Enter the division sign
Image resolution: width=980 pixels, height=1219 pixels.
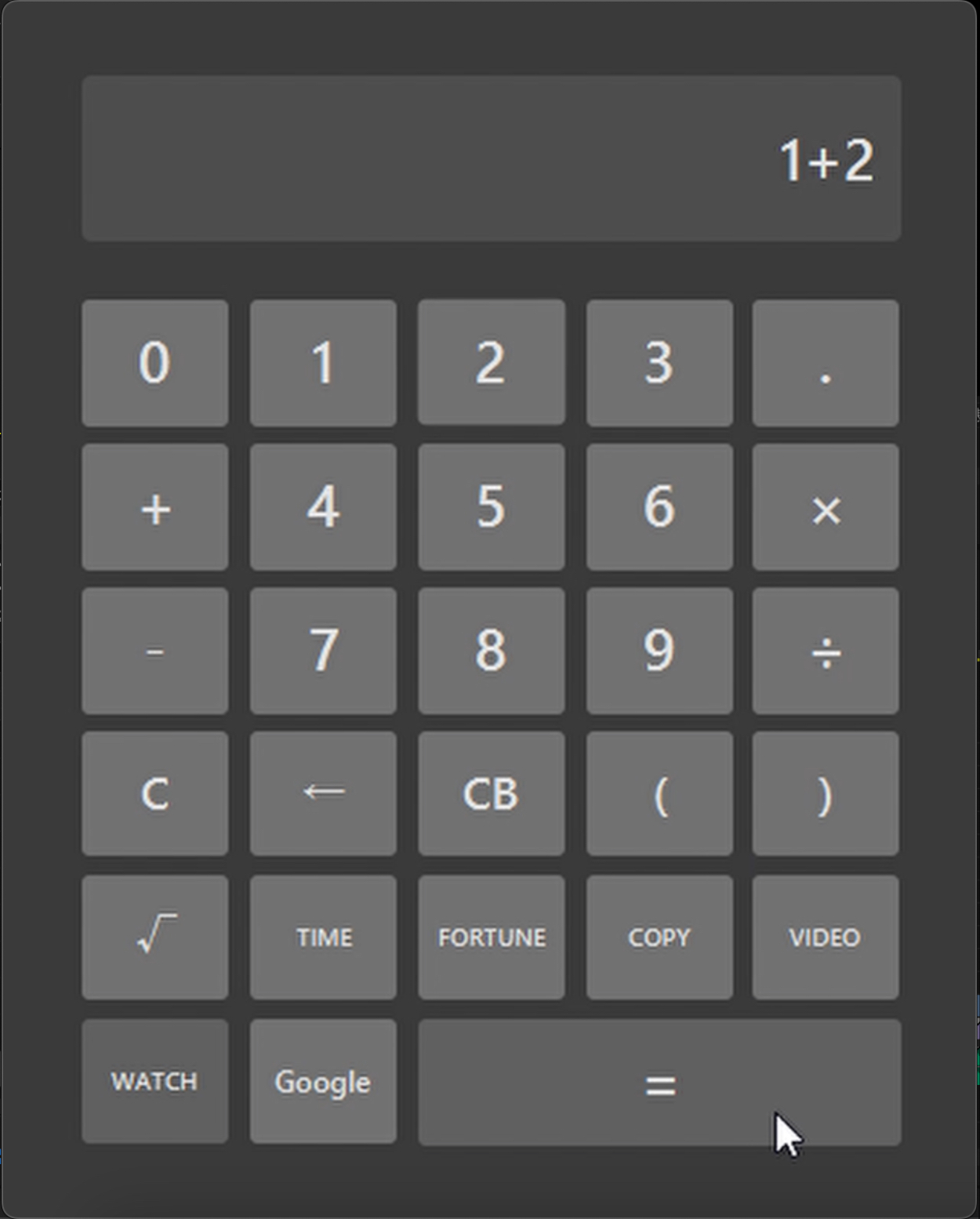tap(826, 651)
